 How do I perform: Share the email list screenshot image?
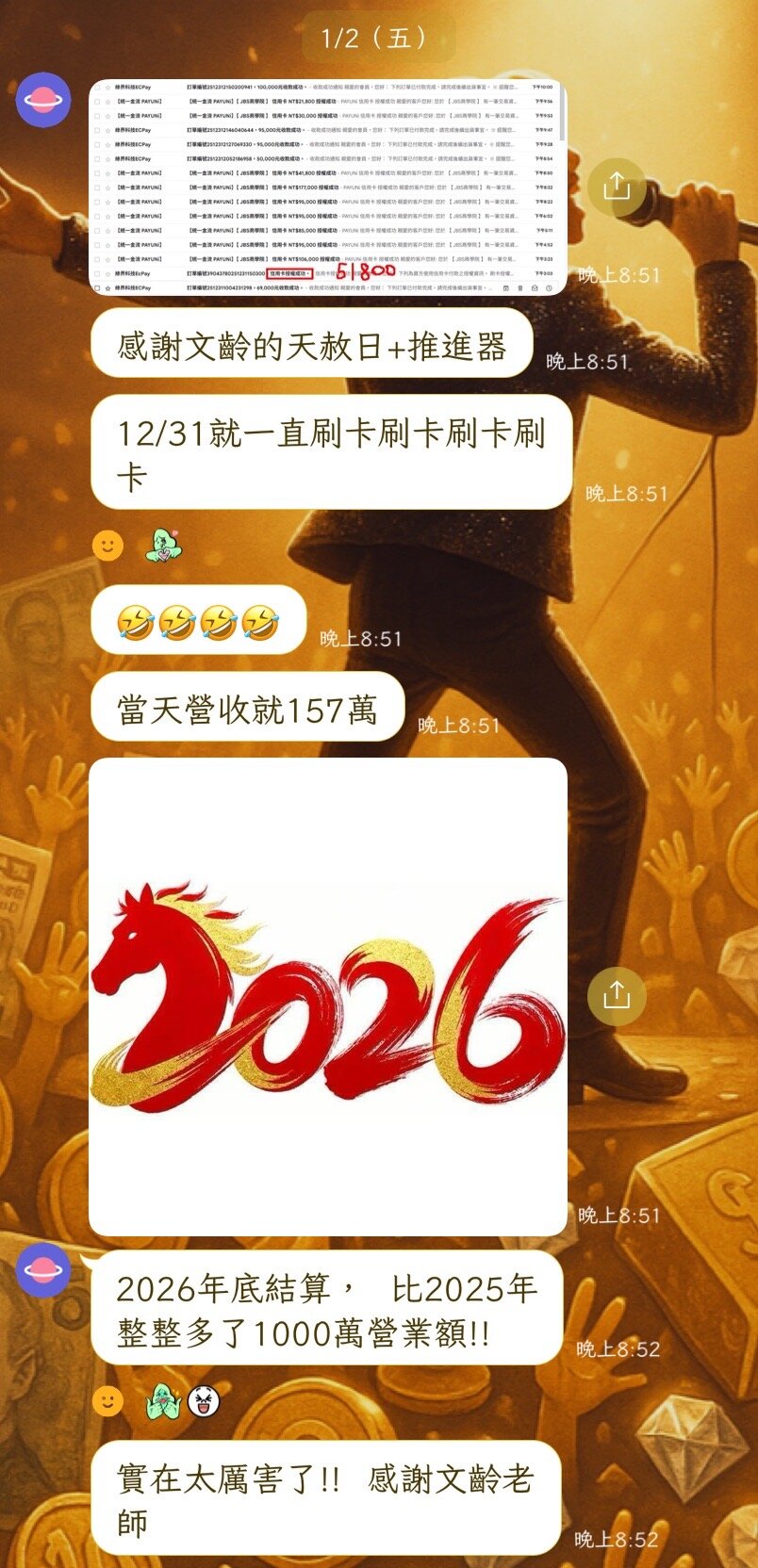coord(617,187)
